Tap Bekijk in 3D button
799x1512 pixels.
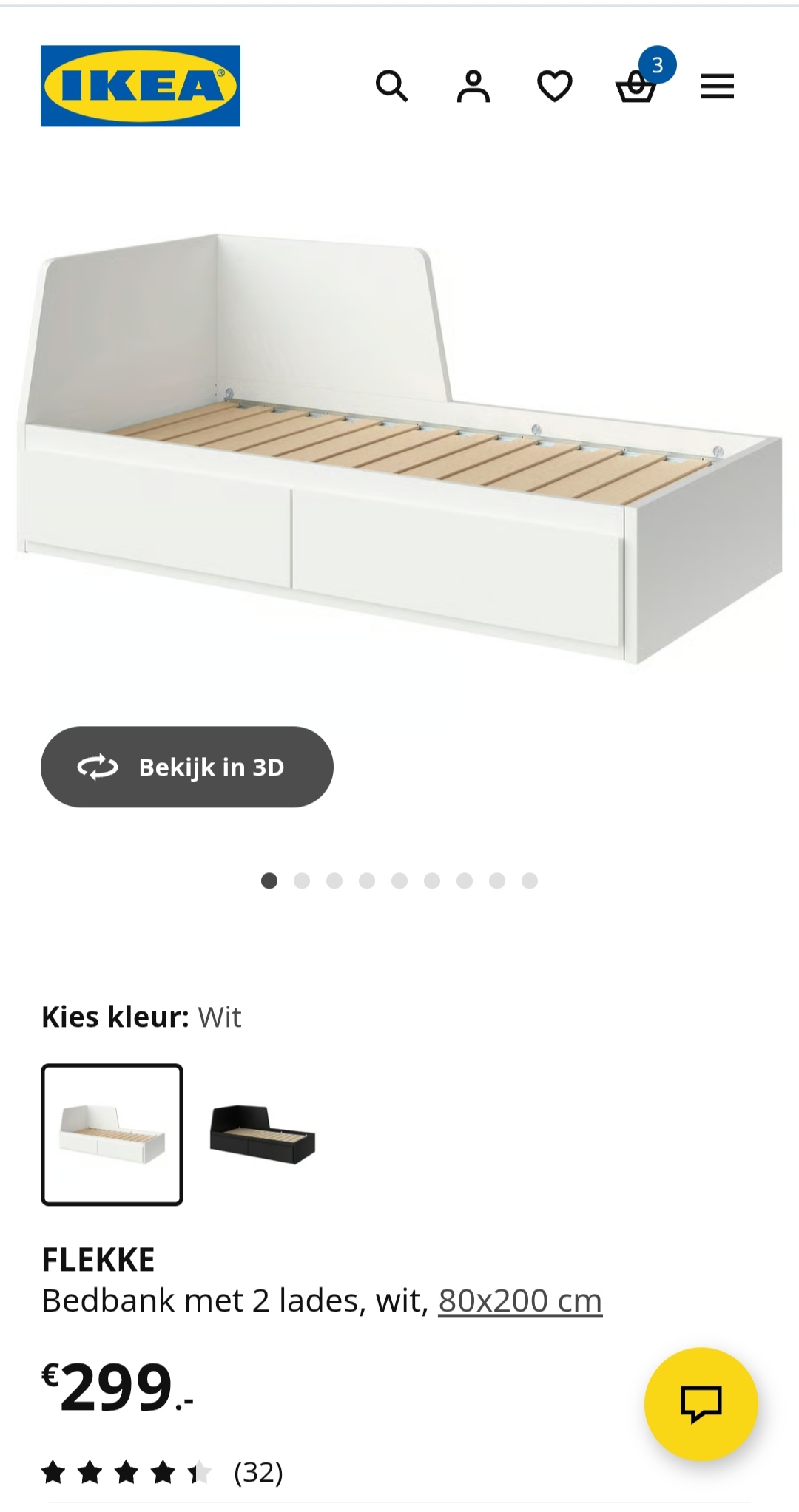[187, 767]
